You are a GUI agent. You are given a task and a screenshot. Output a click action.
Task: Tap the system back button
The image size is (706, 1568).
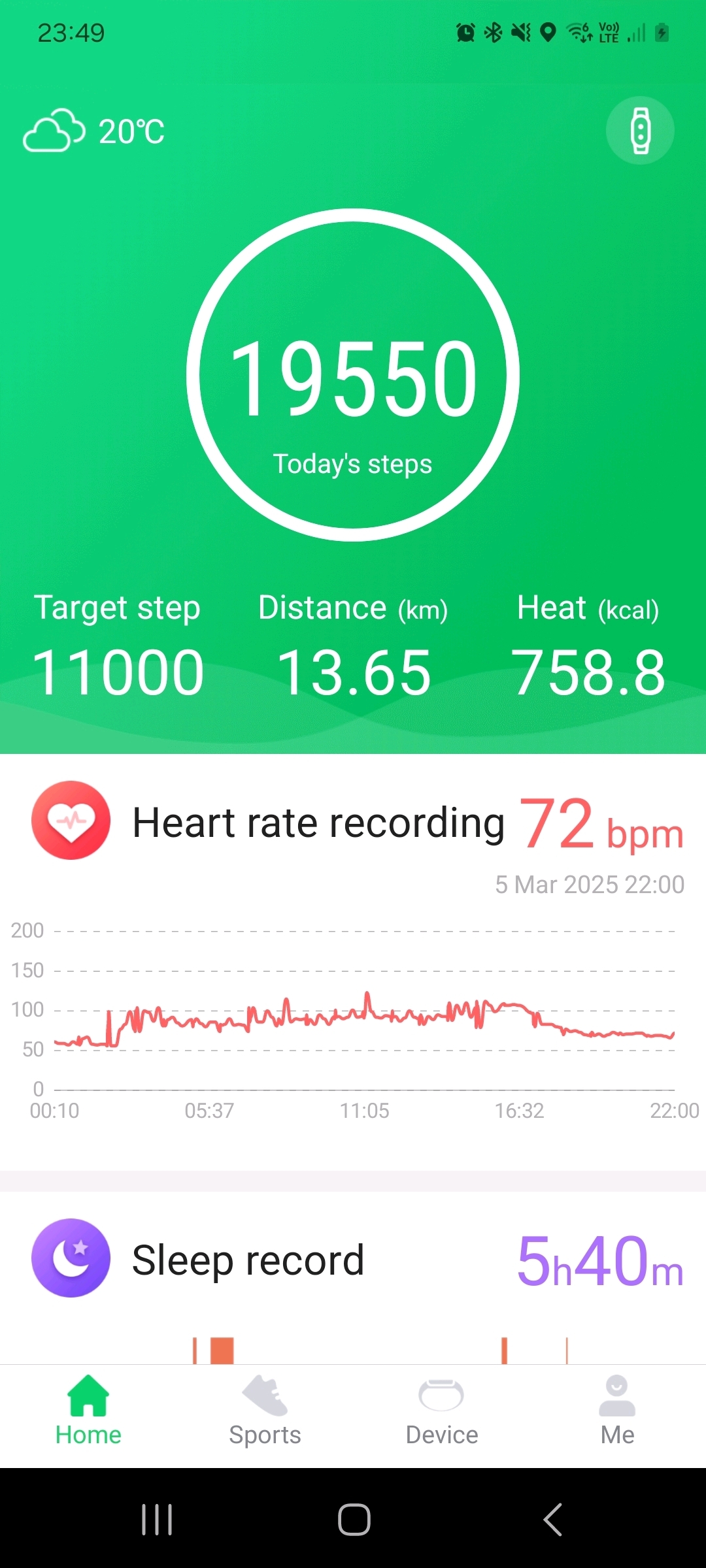(x=553, y=1520)
